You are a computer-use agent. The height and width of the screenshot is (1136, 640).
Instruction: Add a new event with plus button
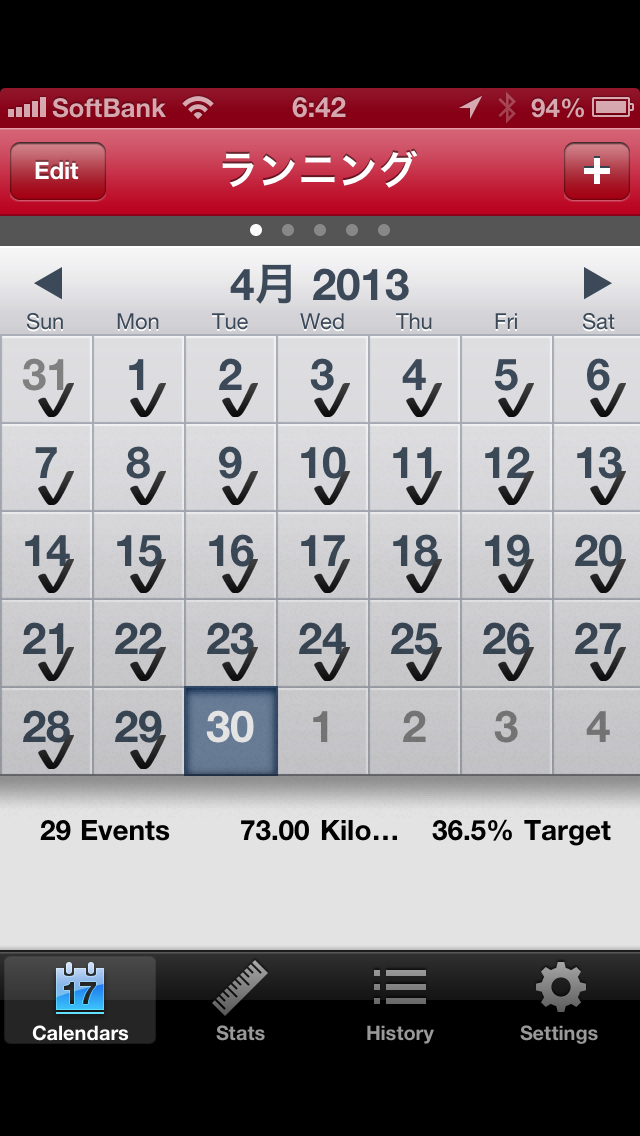coord(596,171)
